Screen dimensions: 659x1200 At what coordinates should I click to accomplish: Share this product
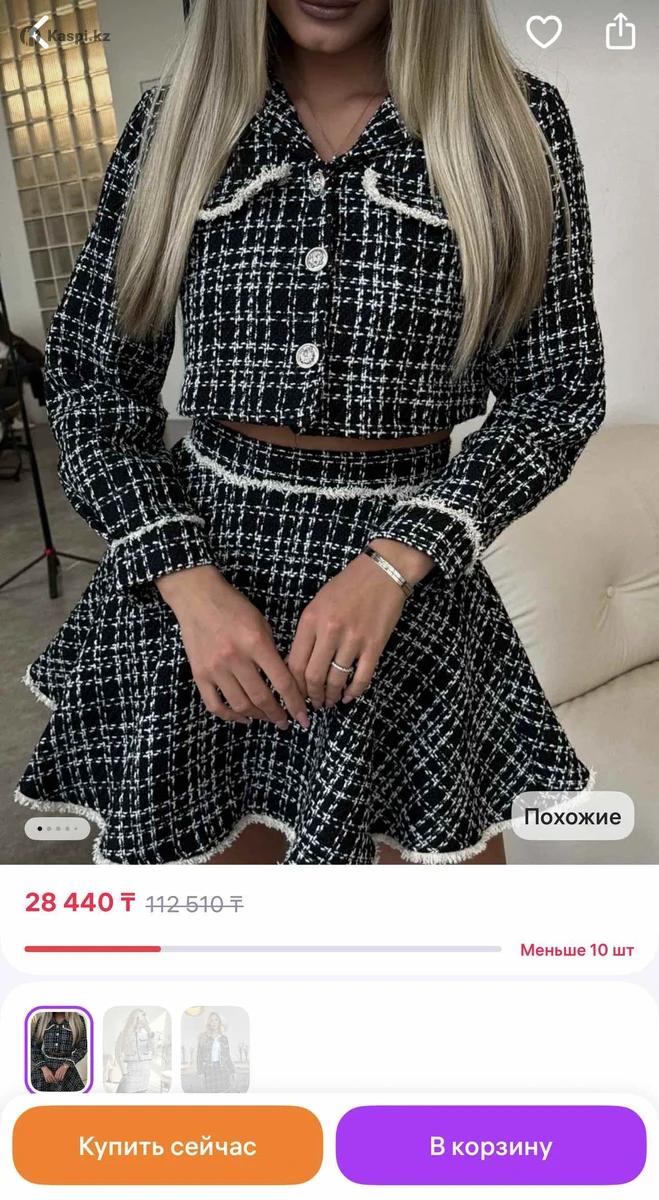coord(620,31)
